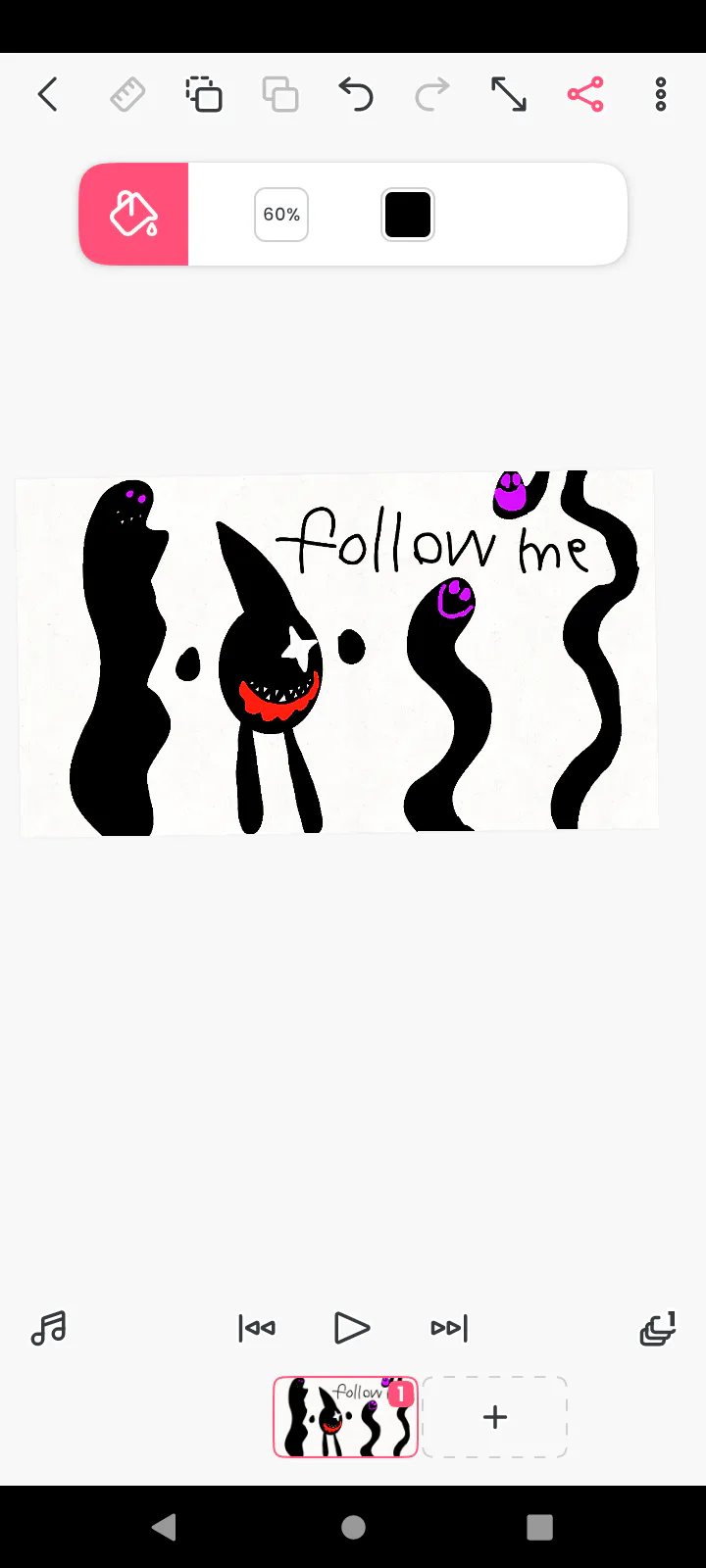The image size is (706, 1568).
Task: Jump to the first frame
Action: click(257, 1329)
